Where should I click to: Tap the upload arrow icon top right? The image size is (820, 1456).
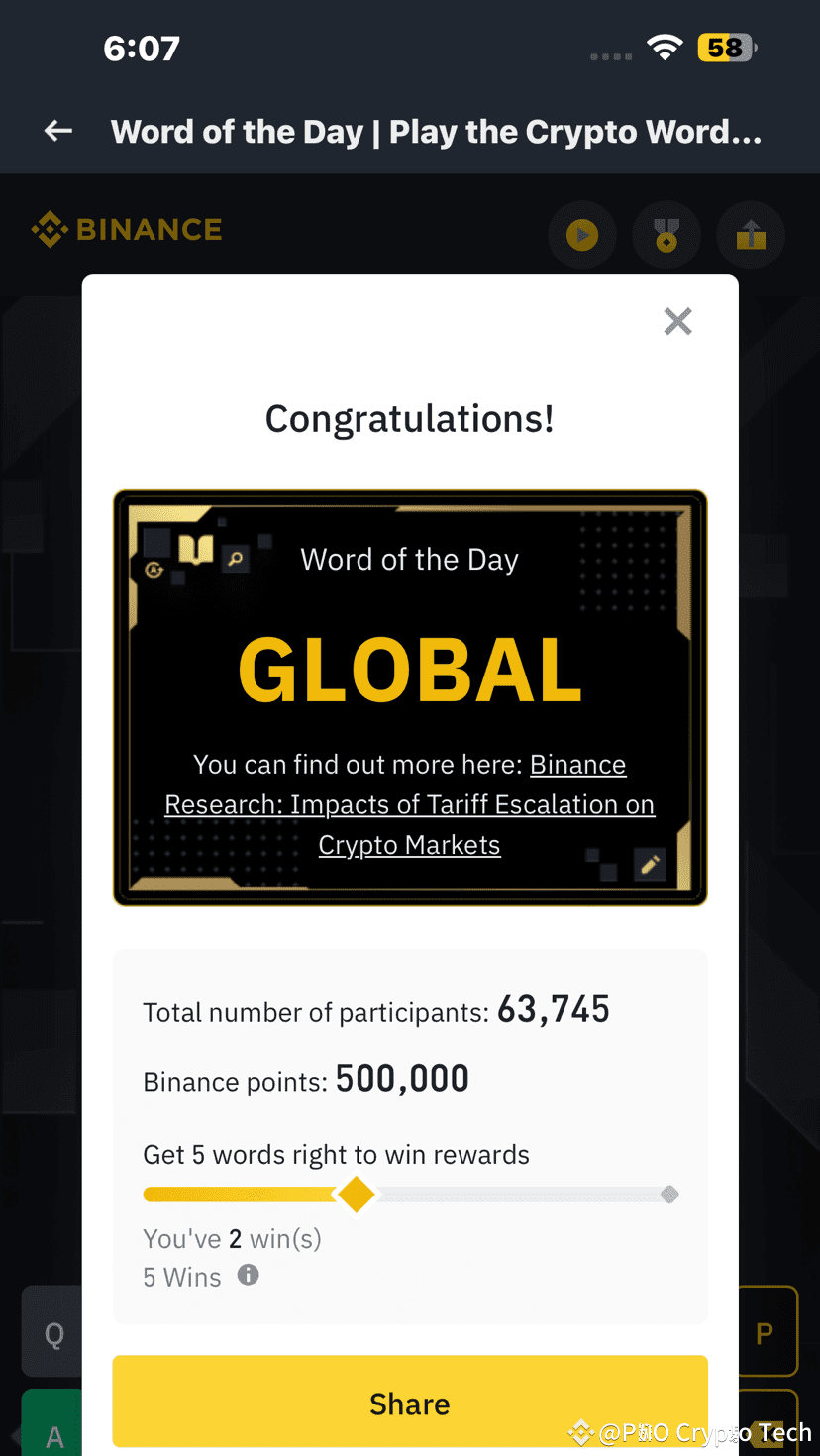pyautogui.click(x=751, y=235)
